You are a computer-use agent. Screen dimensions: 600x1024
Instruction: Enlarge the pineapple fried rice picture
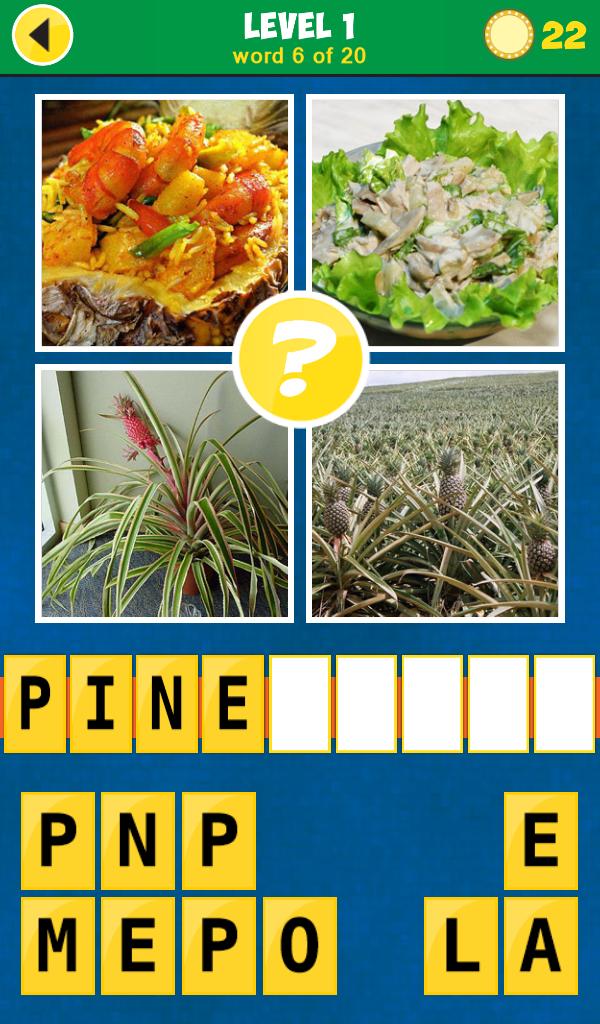tap(165, 223)
